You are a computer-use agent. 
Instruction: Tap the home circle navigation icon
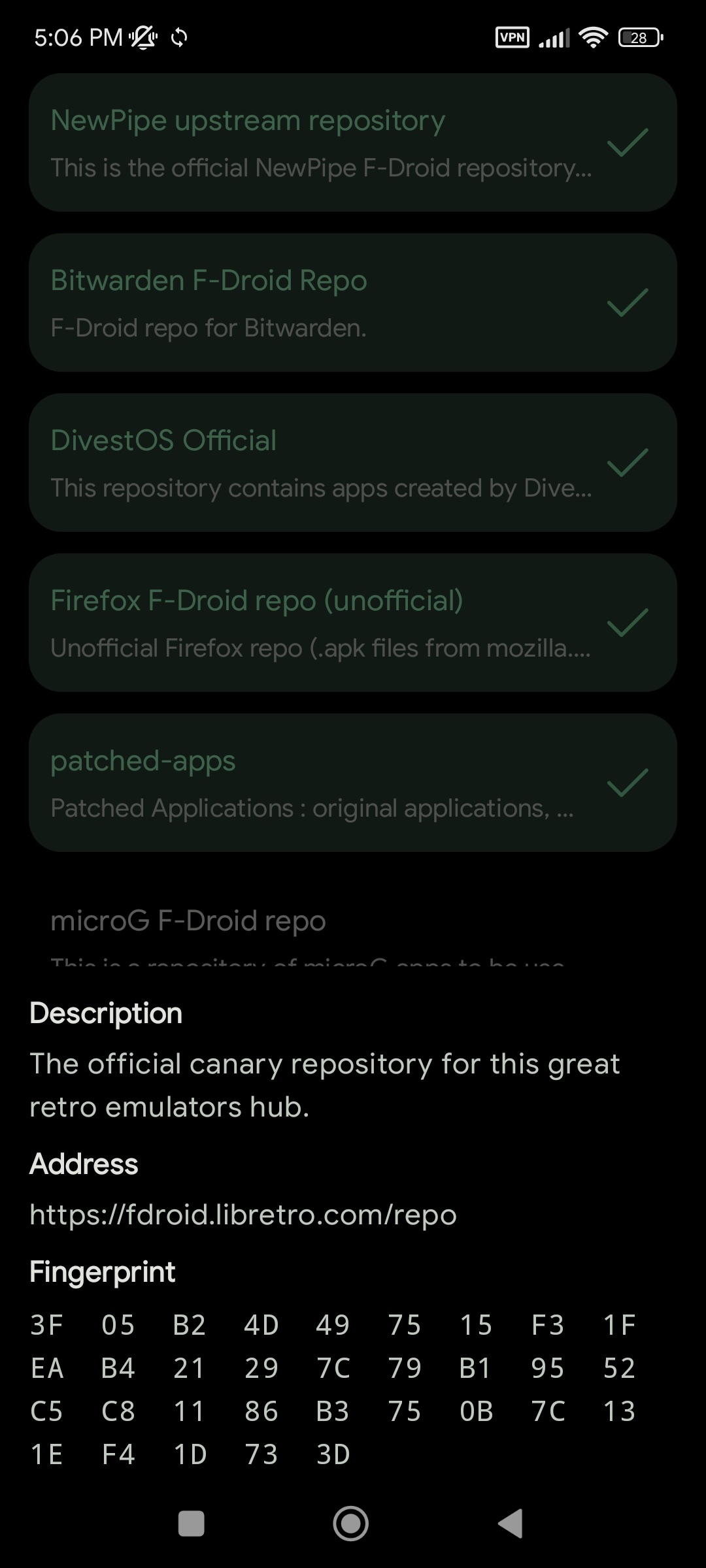[x=351, y=1524]
